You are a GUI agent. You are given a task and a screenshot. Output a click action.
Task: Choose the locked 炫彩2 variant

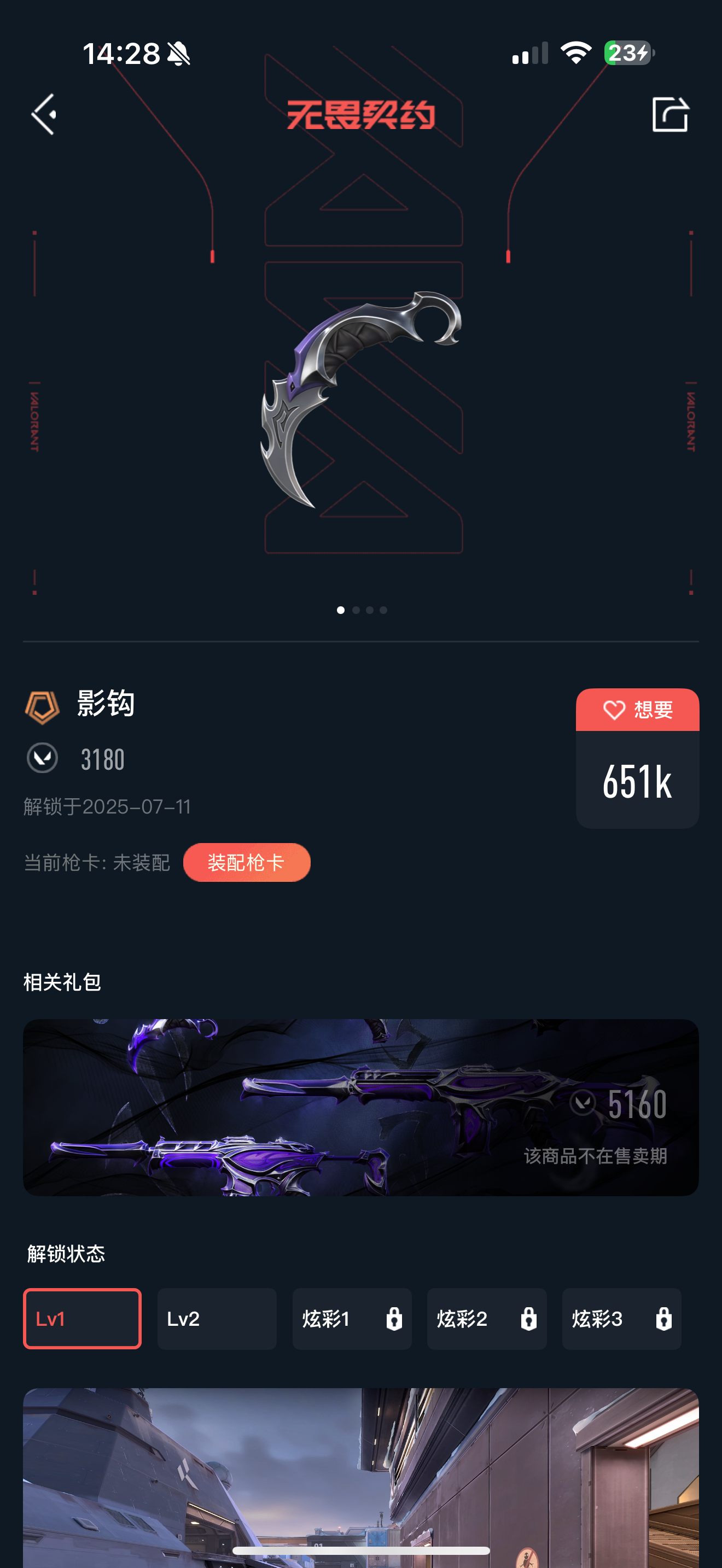tap(486, 1319)
